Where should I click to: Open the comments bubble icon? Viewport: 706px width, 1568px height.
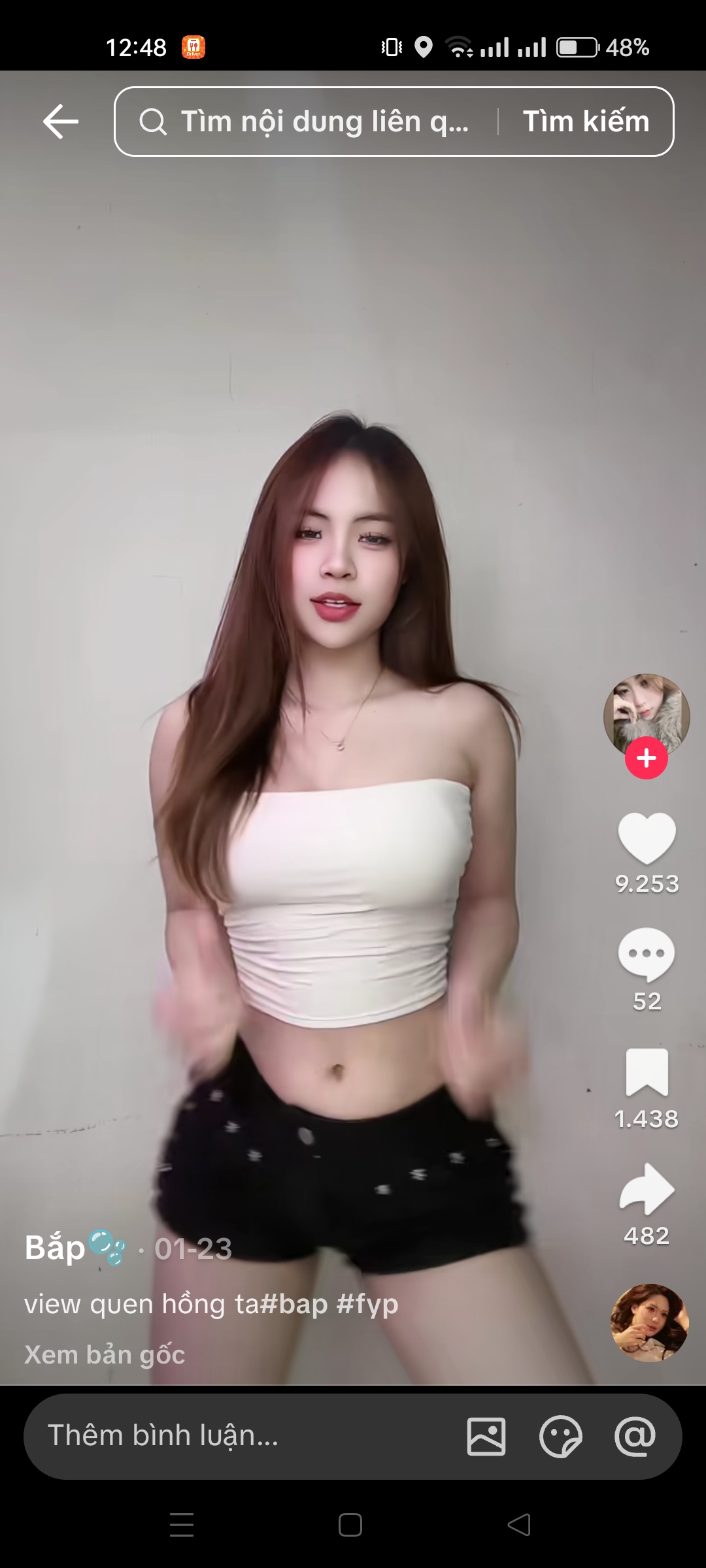[x=647, y=954]
